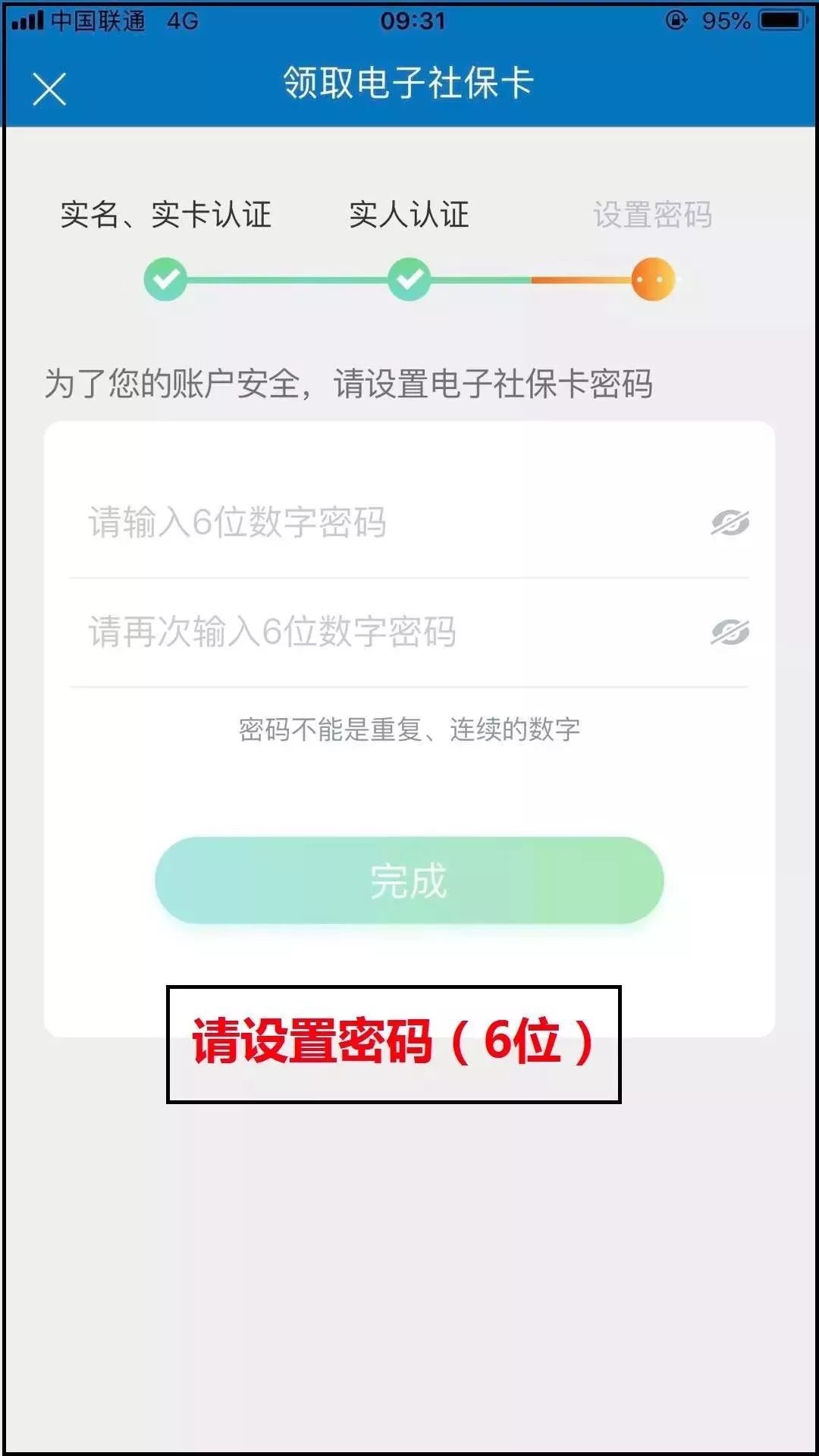This screenshot has height=1456, width=819.
Task: Tap the 完成 button
Action: pos(409,880)
